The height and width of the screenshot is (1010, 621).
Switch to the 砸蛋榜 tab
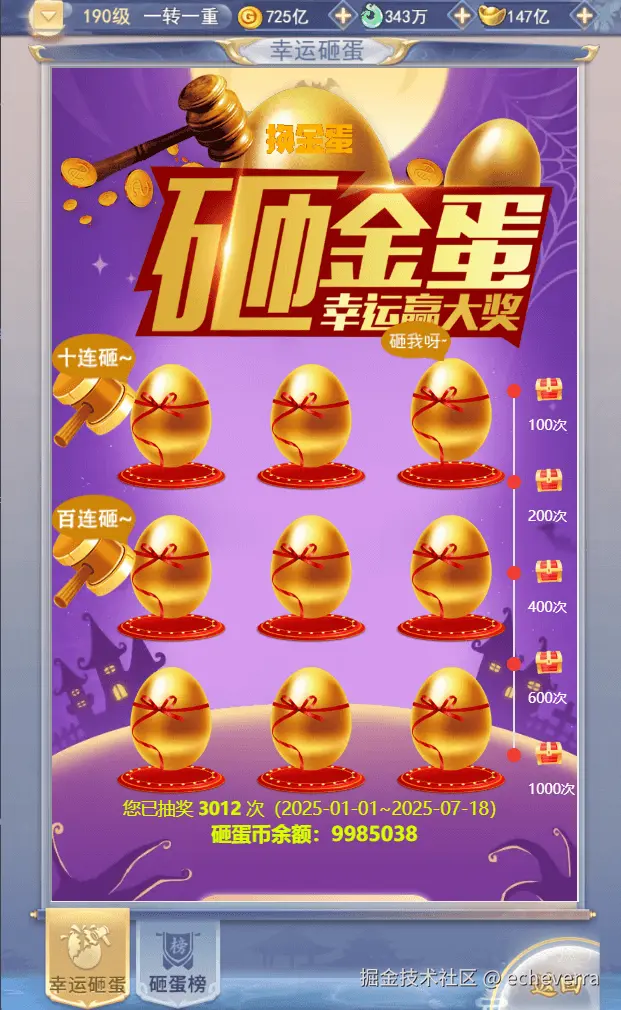pos(178,960)
